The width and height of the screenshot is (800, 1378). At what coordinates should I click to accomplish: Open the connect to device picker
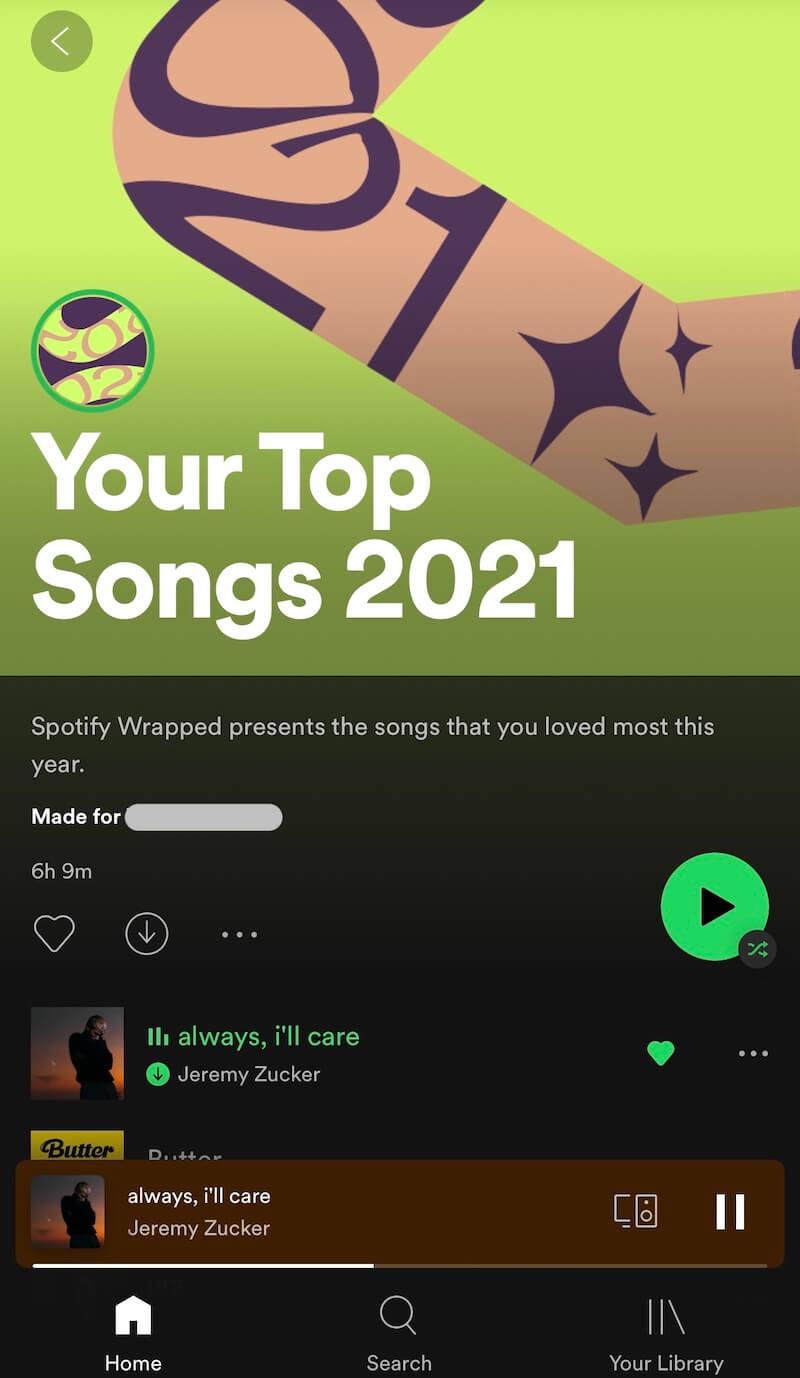pos(635,1211)
